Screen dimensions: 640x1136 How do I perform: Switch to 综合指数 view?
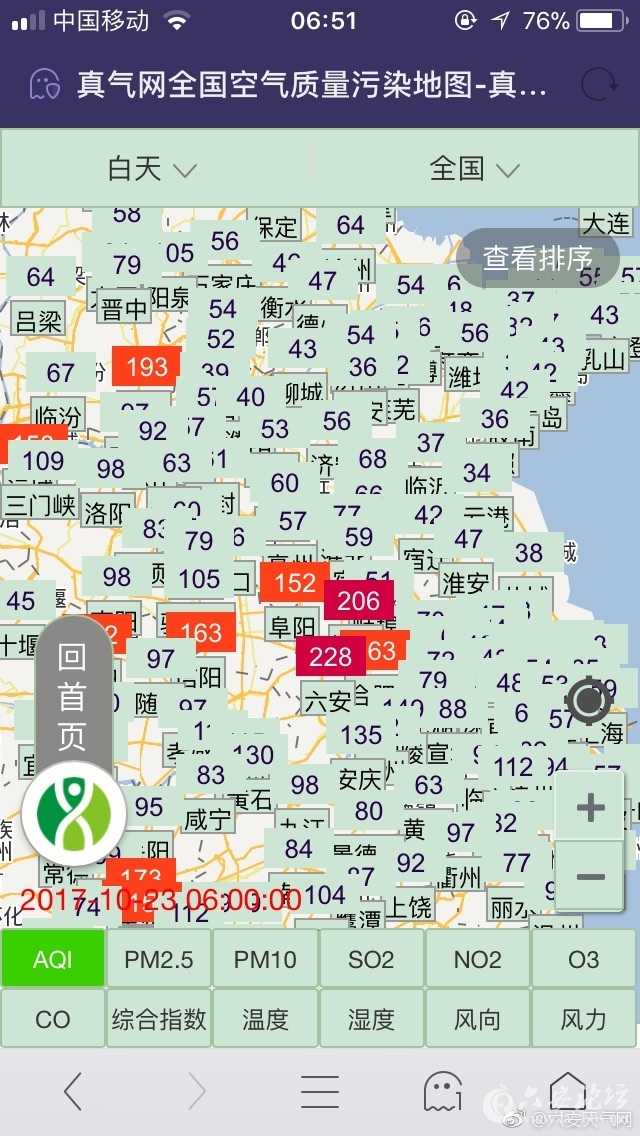pyautogui.click(x=159, y=1019)
